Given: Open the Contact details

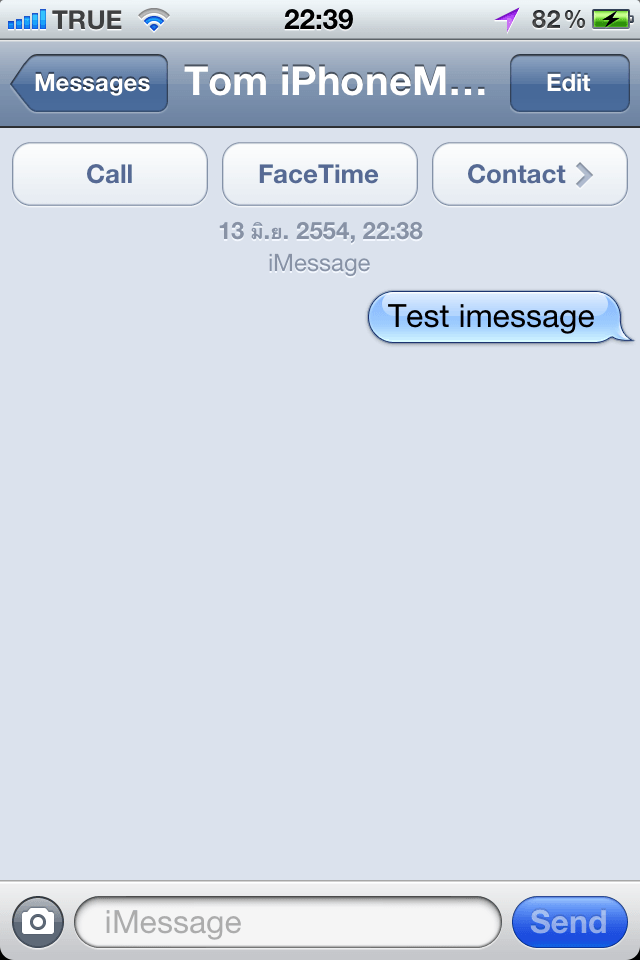Looking at the screenshot, I should point(529,174).
